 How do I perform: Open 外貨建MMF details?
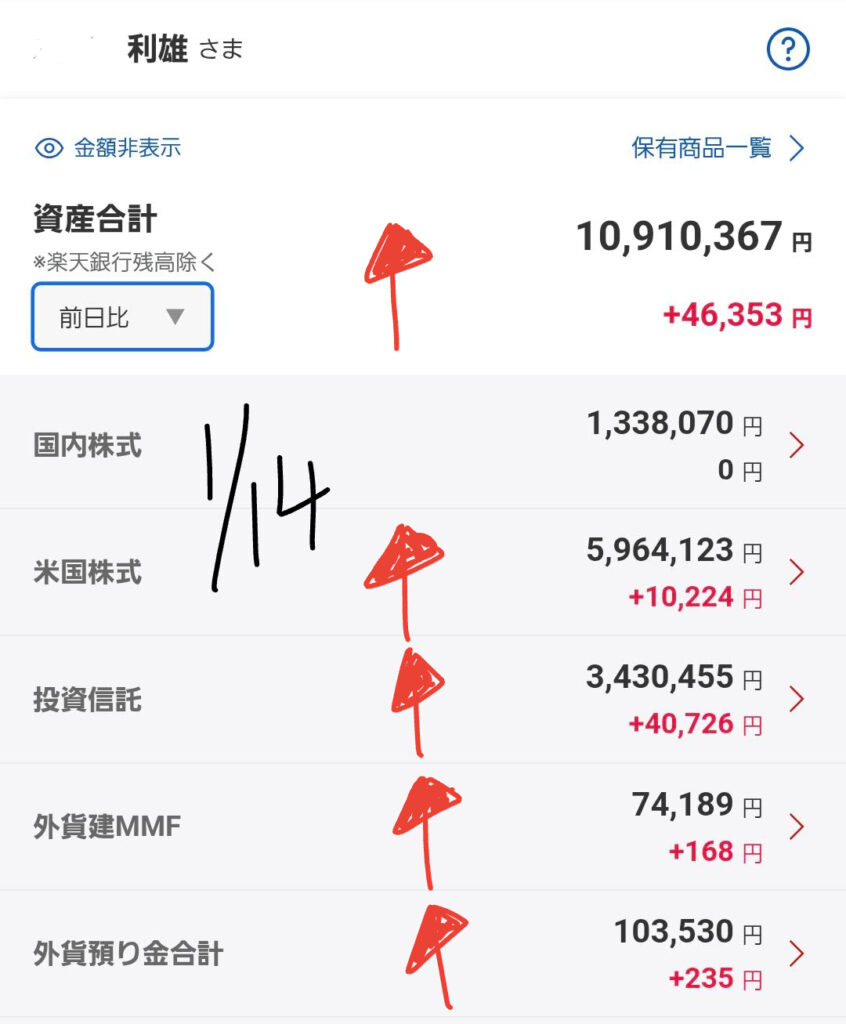click(x=423, y=827)
